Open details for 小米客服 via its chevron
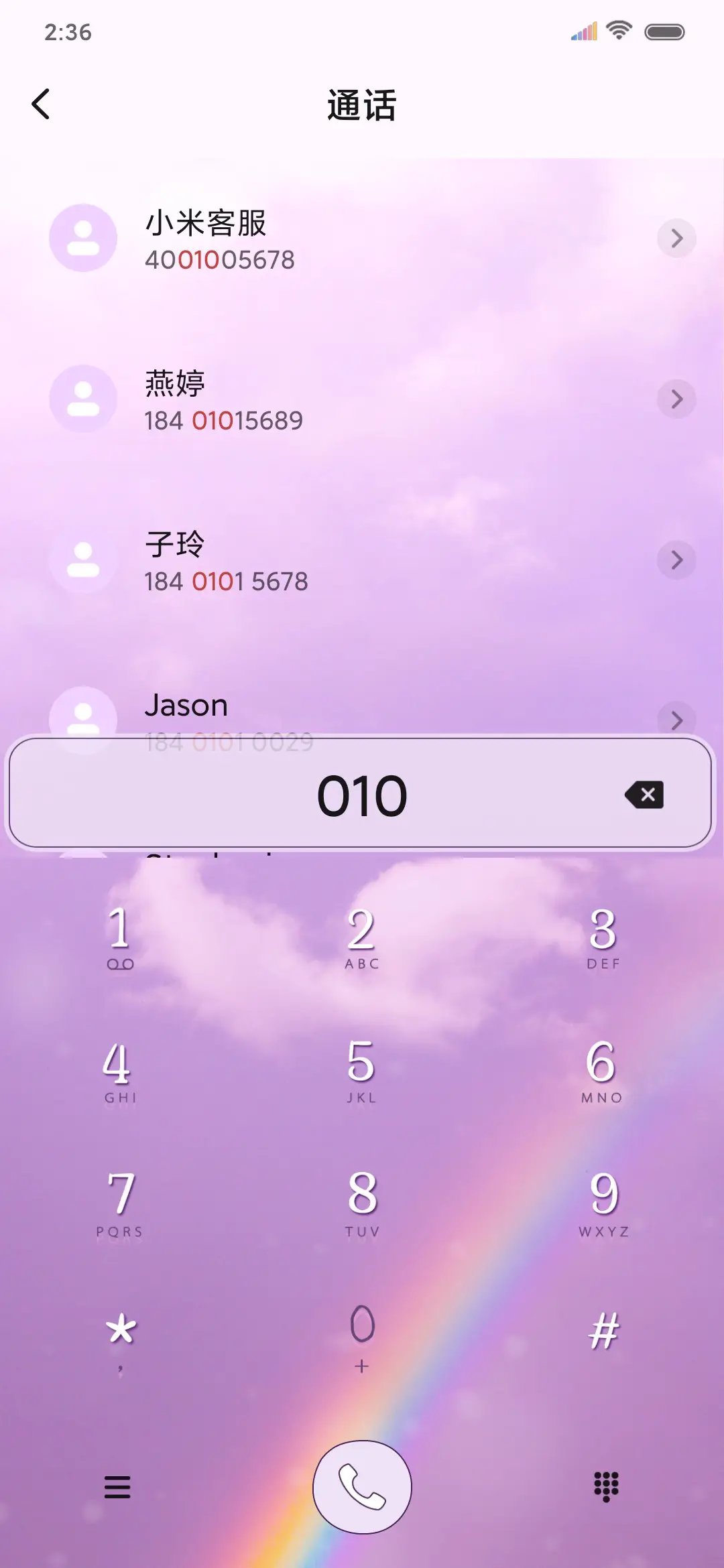Viewport: 724px width, 1568px height. (x=676, y=238)
